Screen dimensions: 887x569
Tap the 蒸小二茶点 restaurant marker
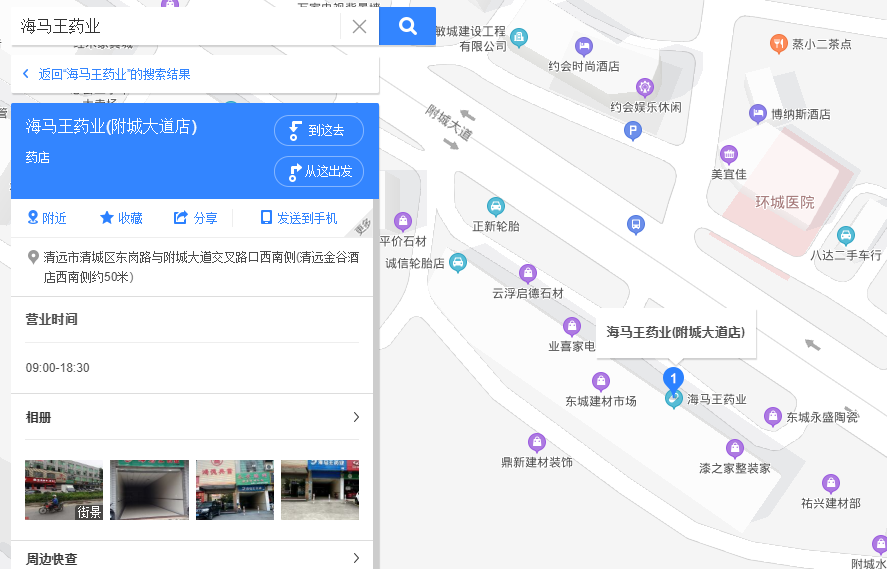(778, 44)
